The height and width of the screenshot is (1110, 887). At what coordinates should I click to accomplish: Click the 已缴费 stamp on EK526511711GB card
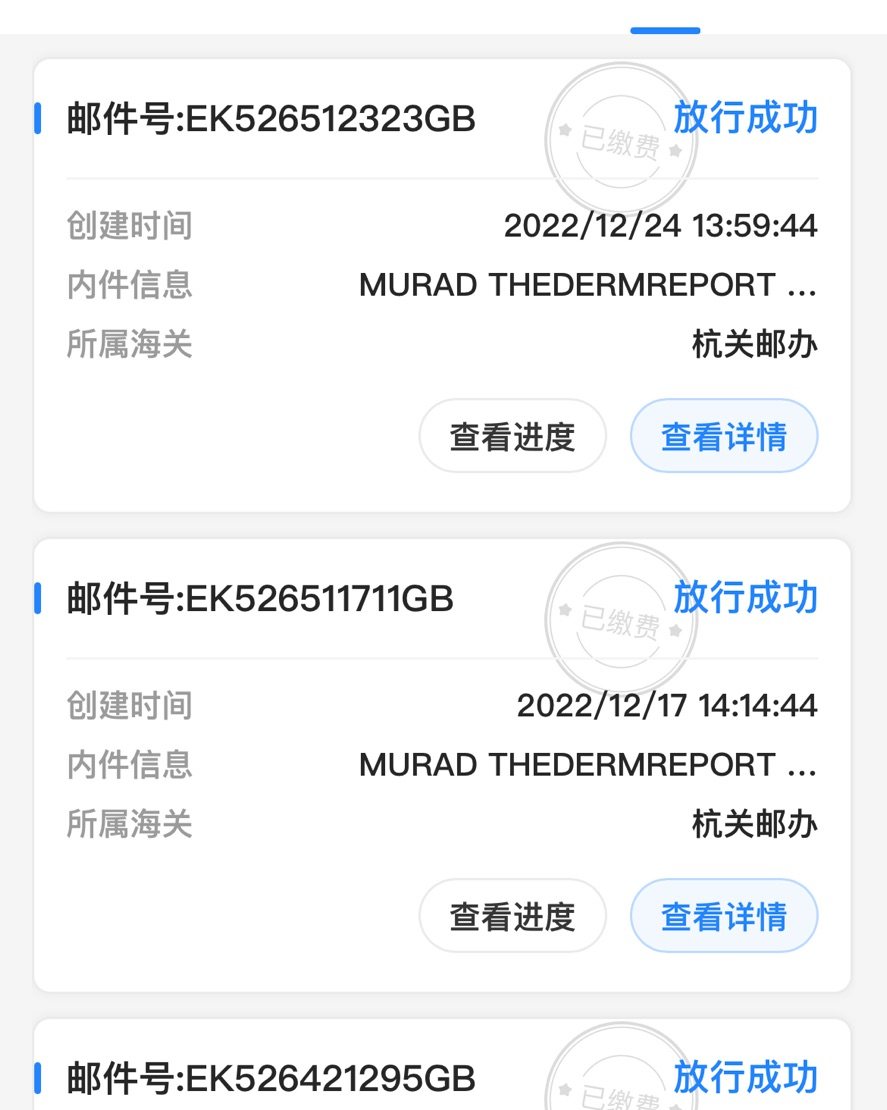[620, 620]
